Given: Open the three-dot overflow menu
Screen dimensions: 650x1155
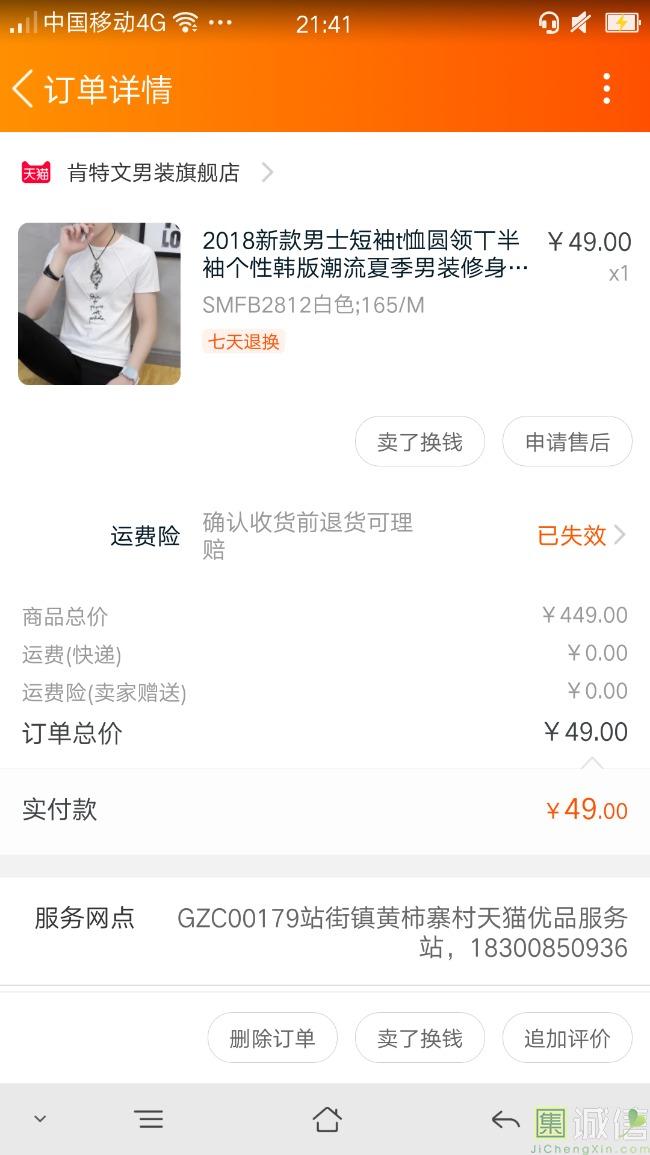Looking at the screenshot, I should pos(606,89).
